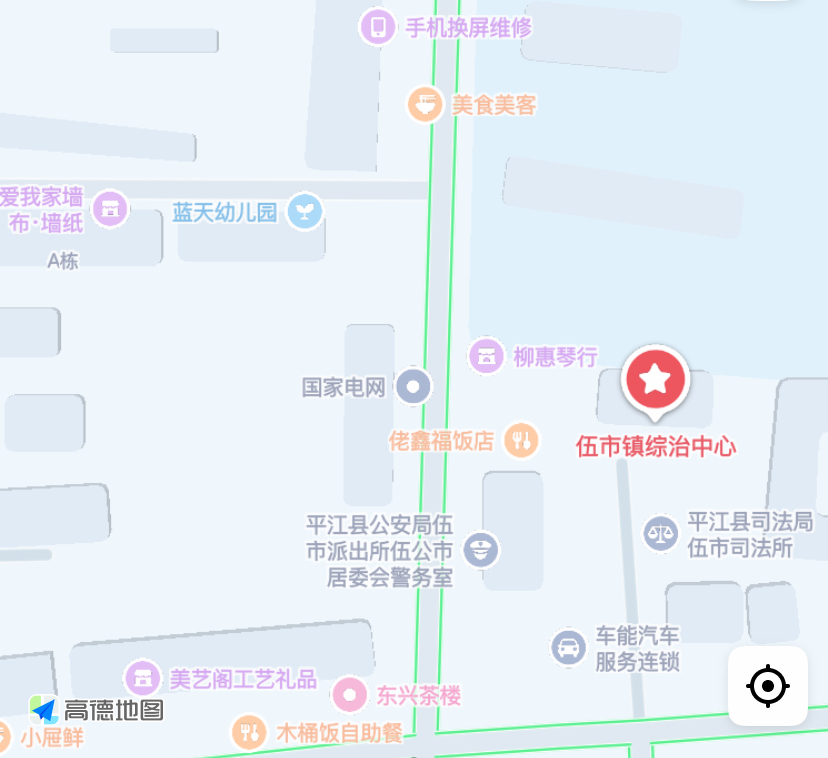828x758 pixels.
Task: Tap the 木桶饭自助餐 restaurant marker
Action: 248,732
